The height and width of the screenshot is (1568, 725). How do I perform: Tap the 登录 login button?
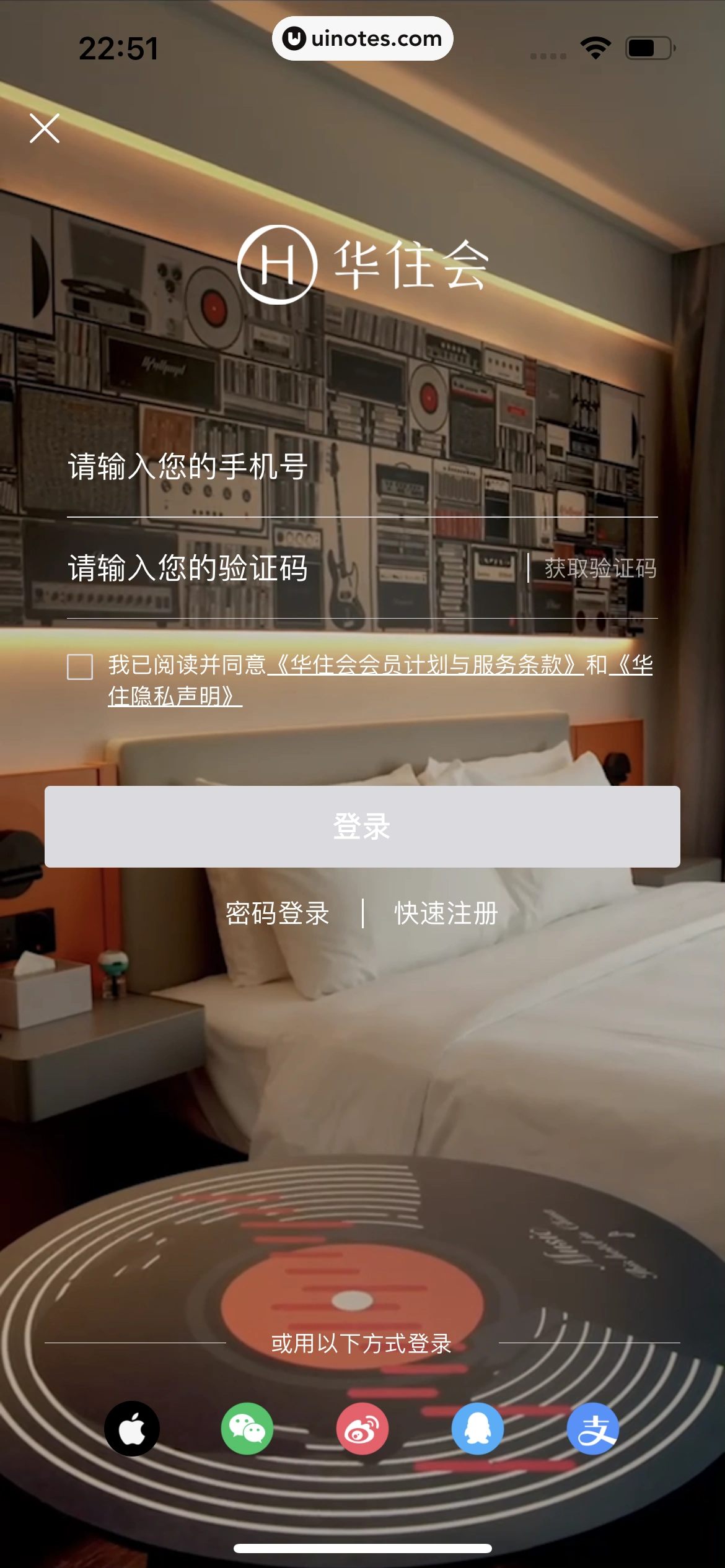tap(362, 827)
